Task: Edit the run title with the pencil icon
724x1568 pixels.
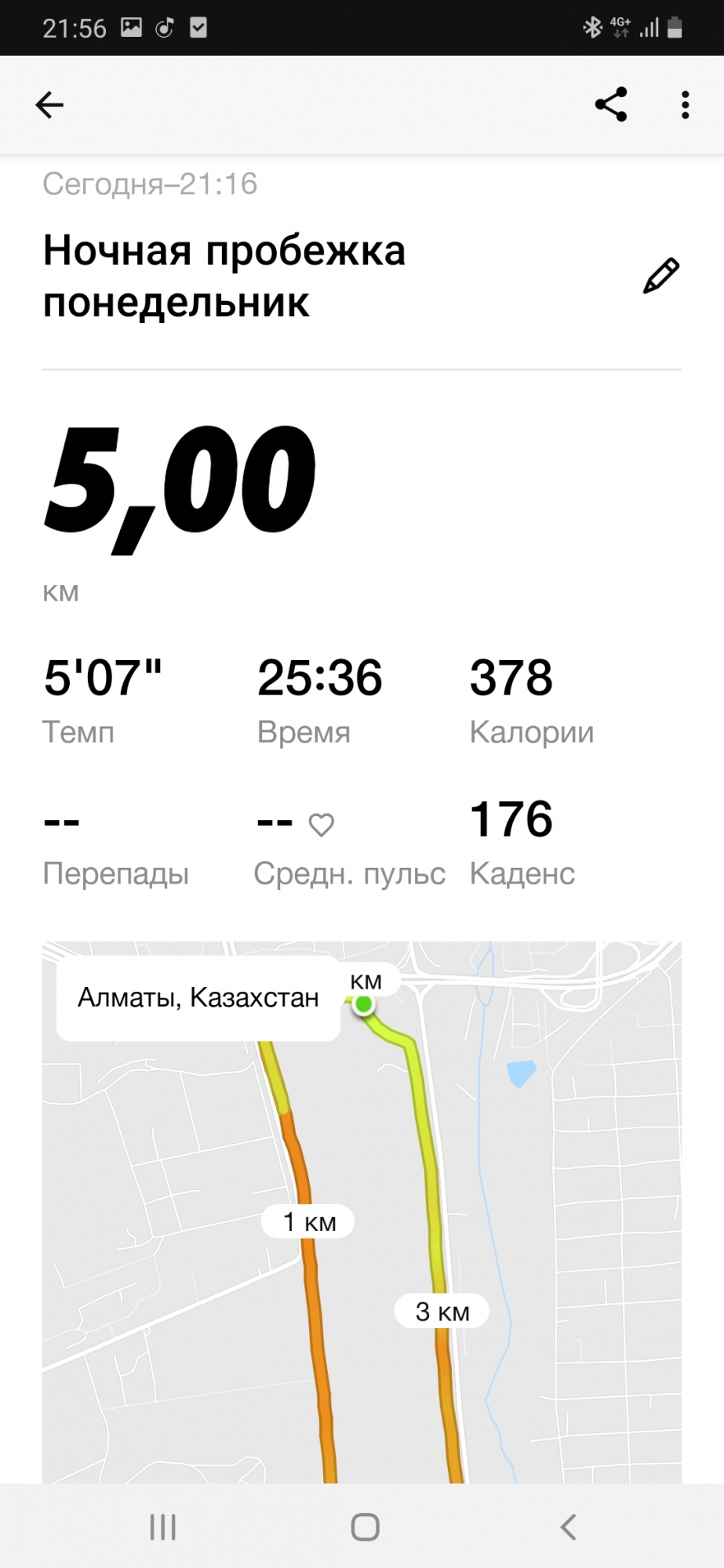Action: coord(660,276)
